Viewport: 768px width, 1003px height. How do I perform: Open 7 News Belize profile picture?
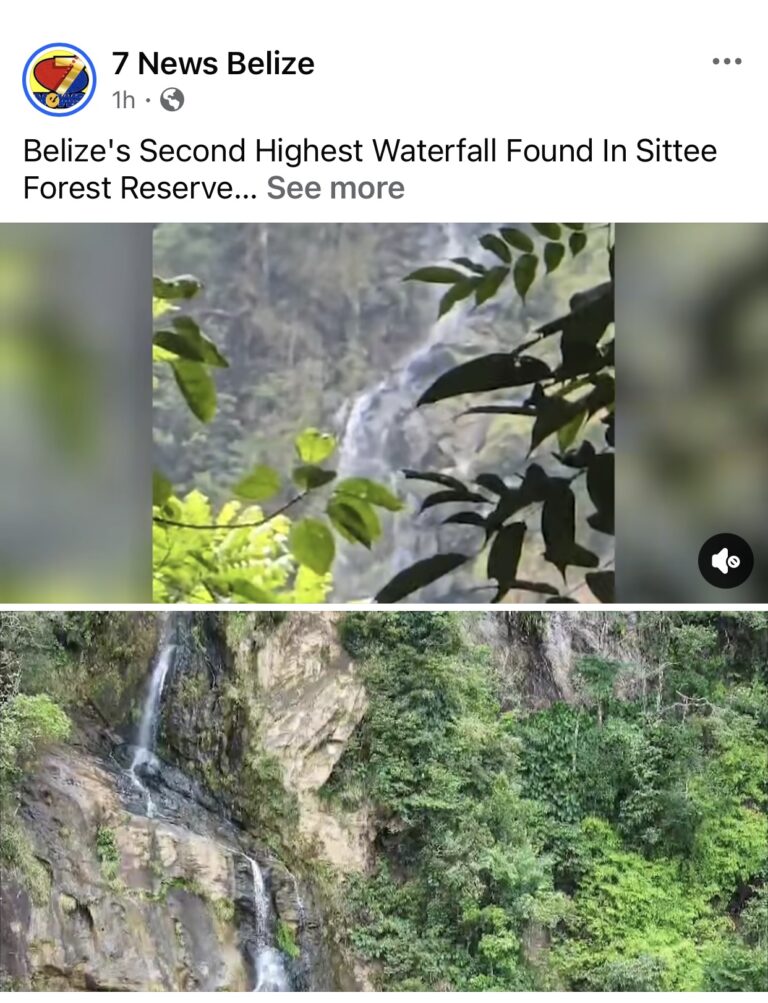tap(59, 80)
